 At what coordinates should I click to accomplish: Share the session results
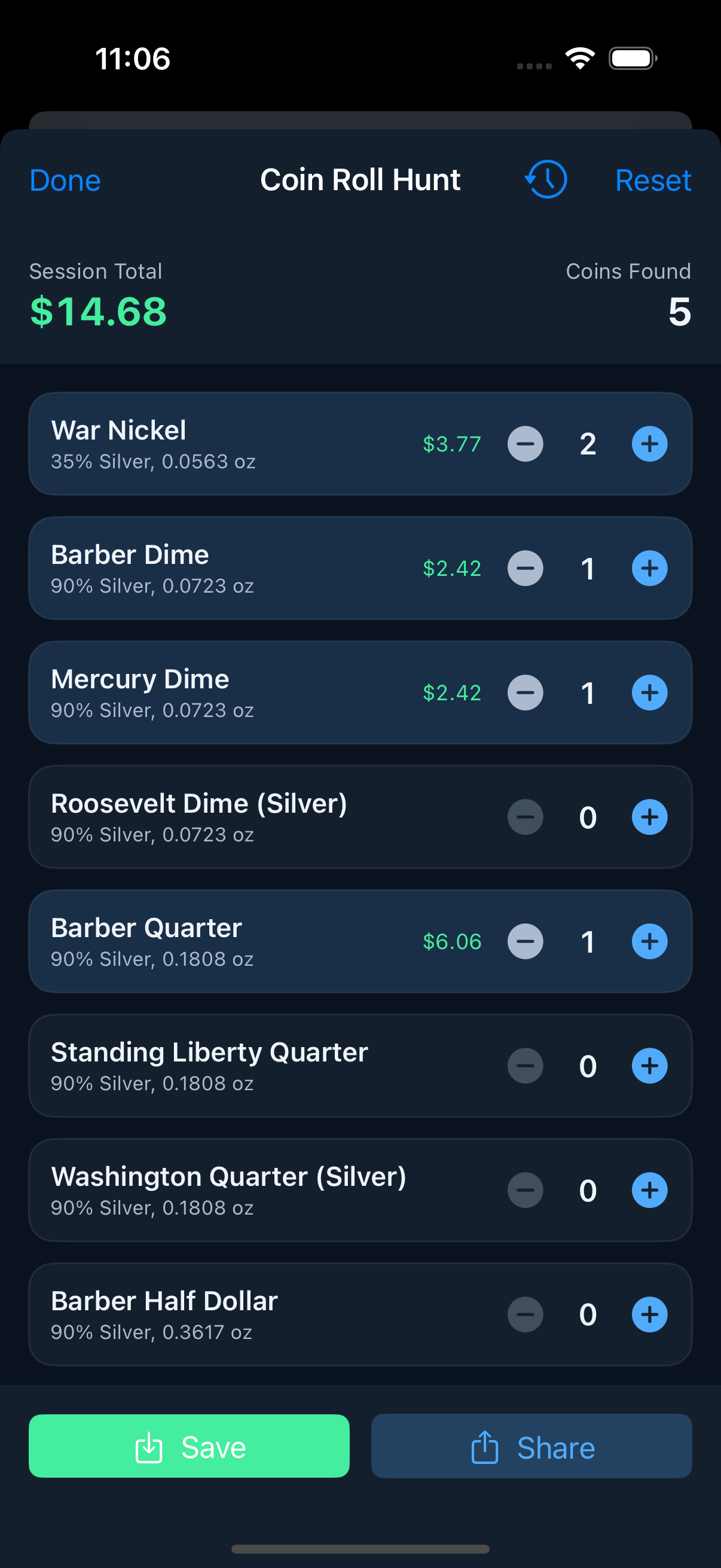tap(531, 1445)
